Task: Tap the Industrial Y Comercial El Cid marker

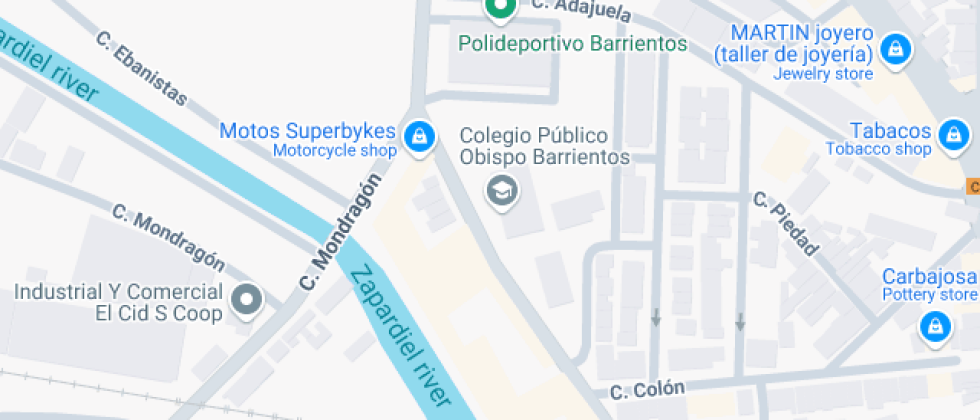Action: click(247, 300)
